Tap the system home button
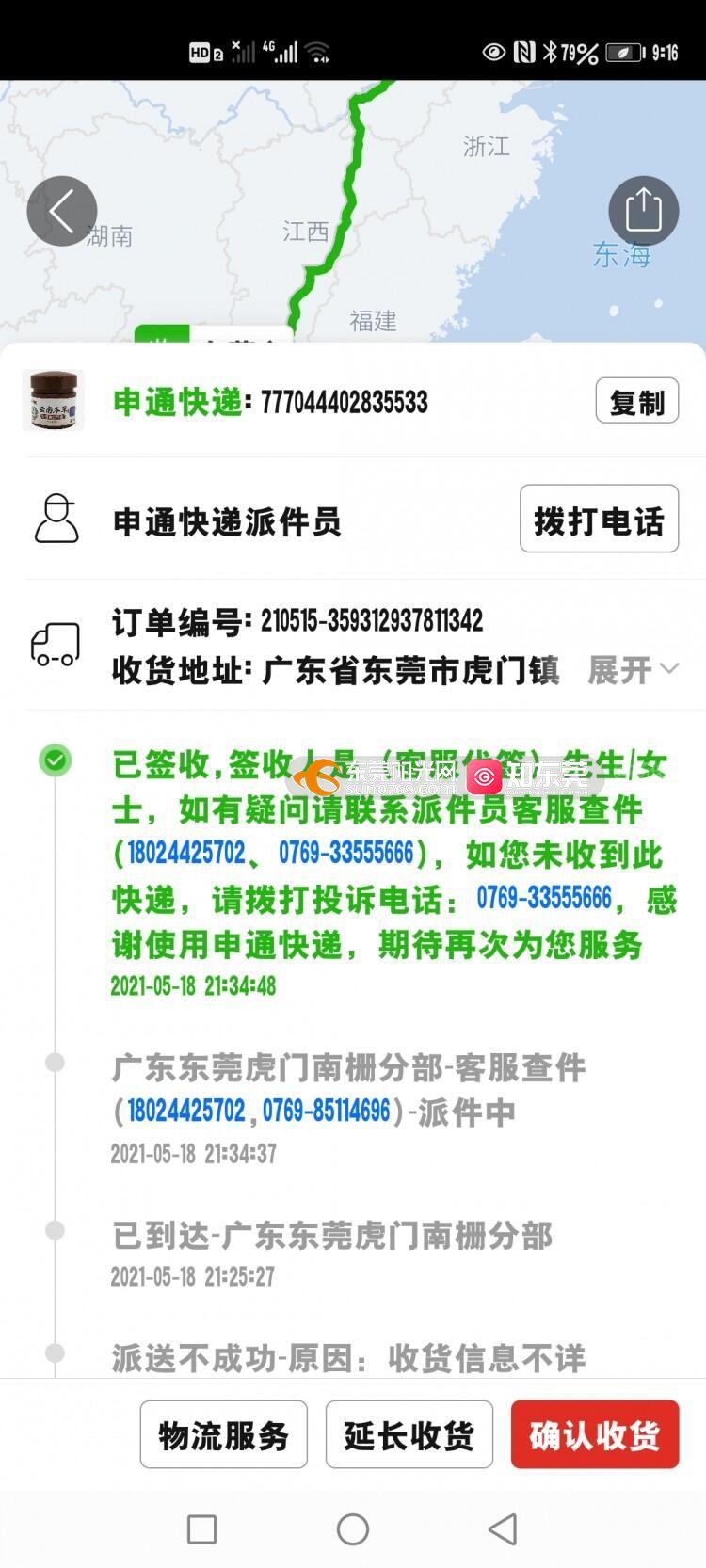706x1568 pixels. point(353,1529)
